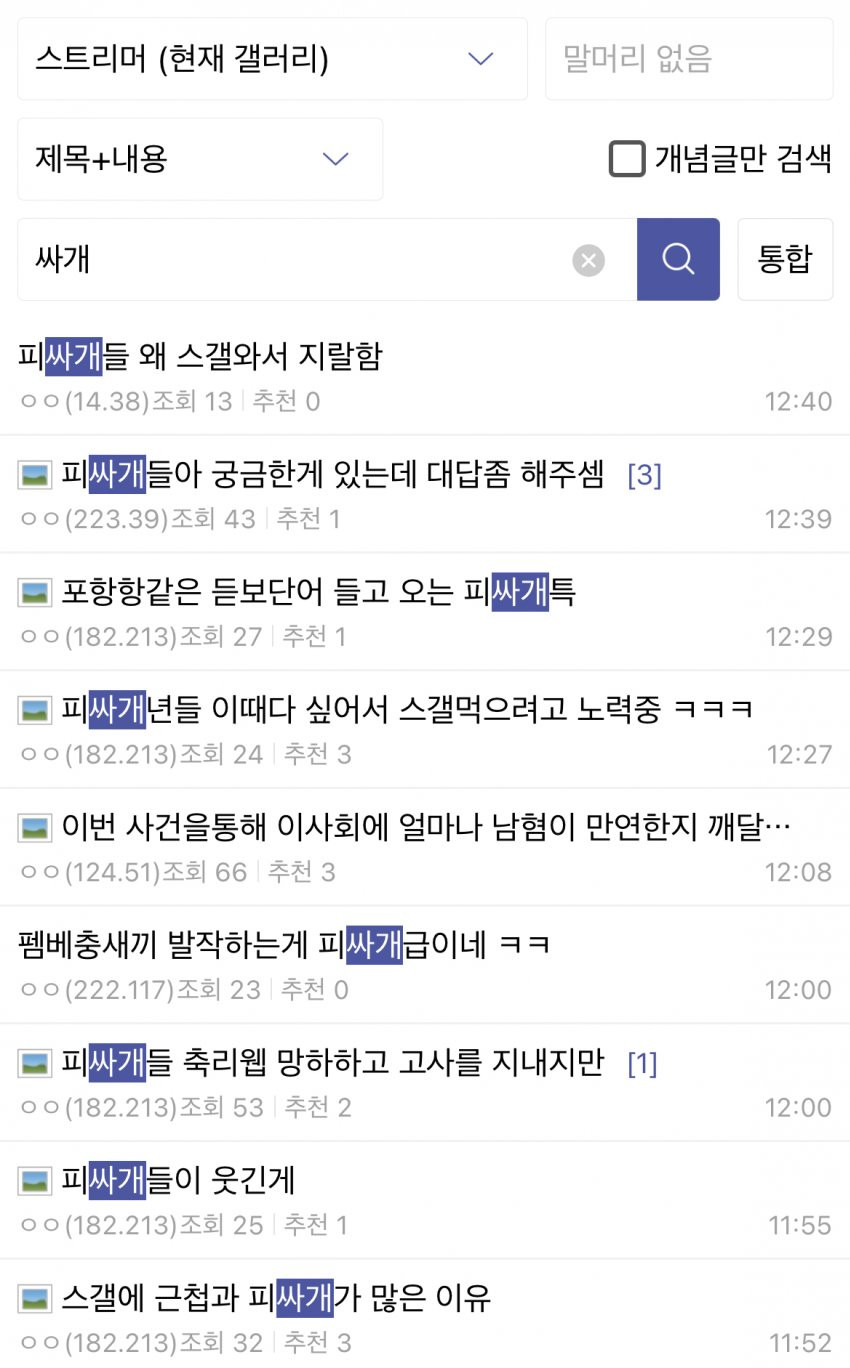Tap the 통합 search button
The height and width of the screenshot is (1368, 850).
(x=785, y=260)
